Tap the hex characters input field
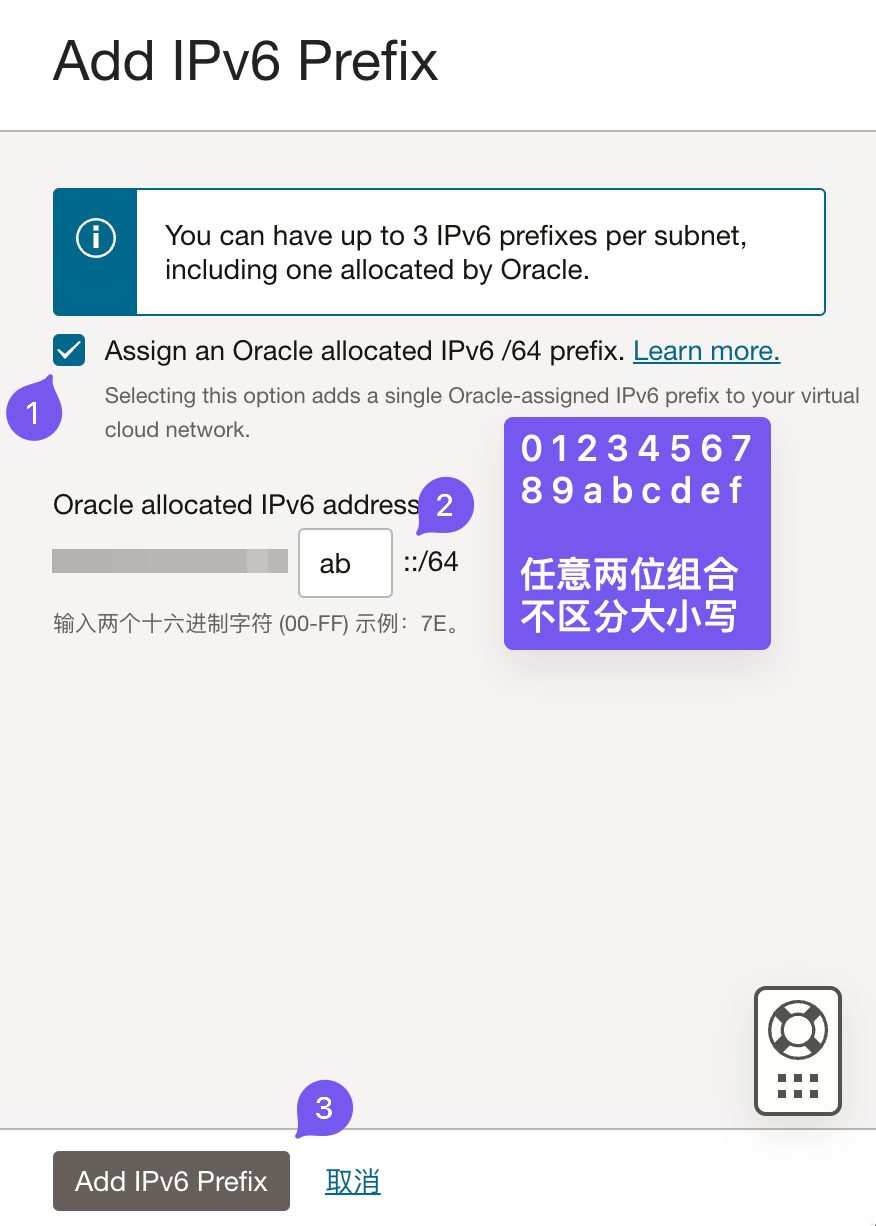The width and height of the screenshot is (876, 1226). [345, 563]
